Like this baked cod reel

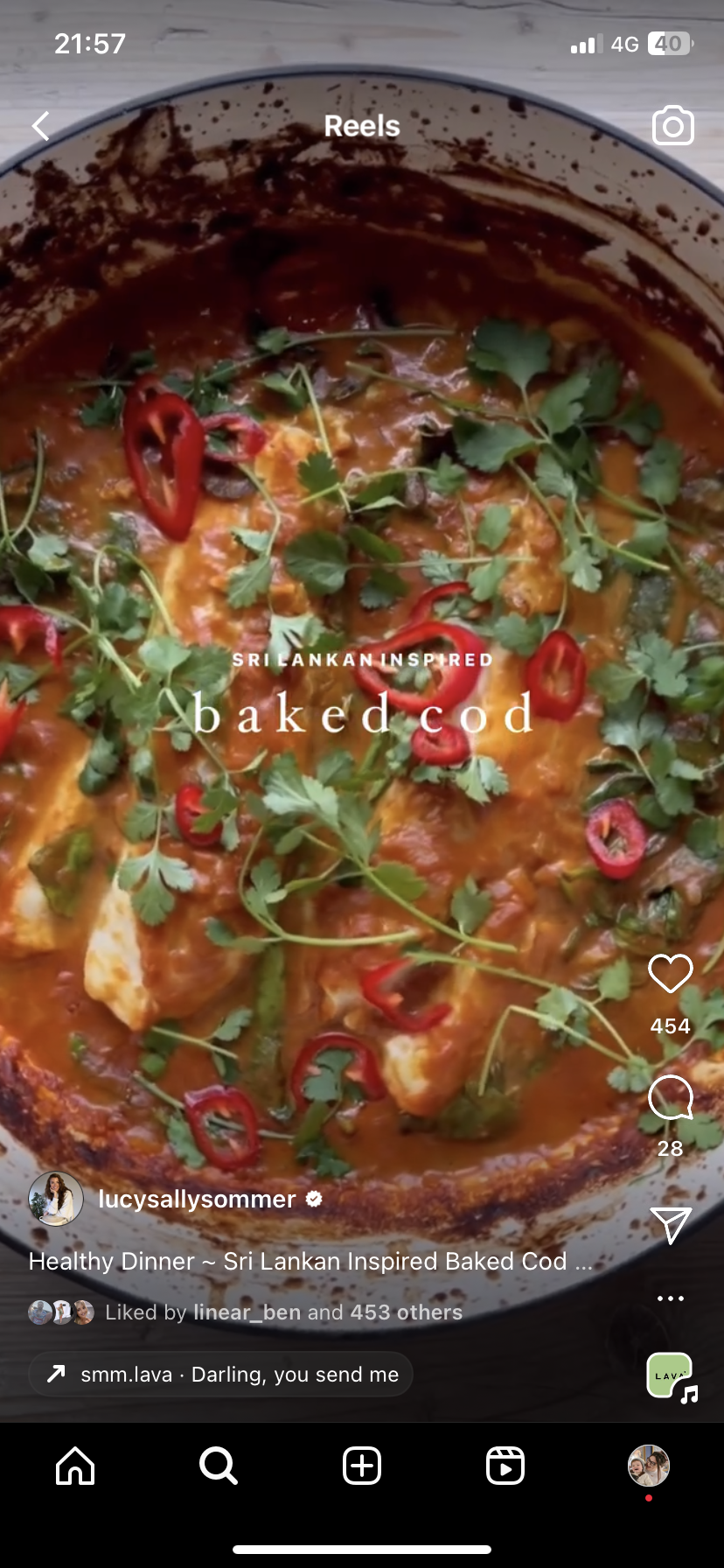671,974
